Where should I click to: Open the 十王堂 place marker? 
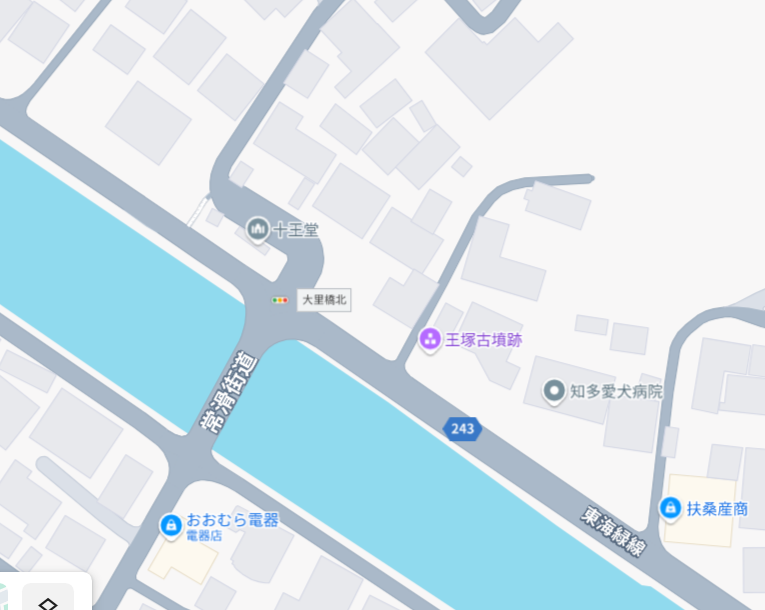click(x=258, y=230)
